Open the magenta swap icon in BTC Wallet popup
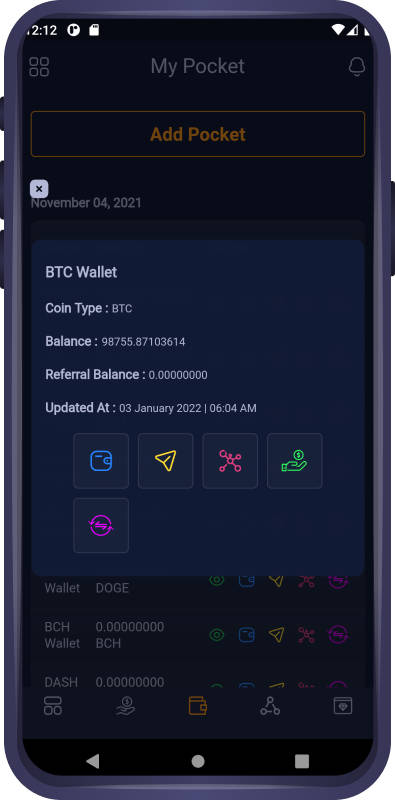Image resolution: width=395 pixels, height=800 pixels. [101, 526]
